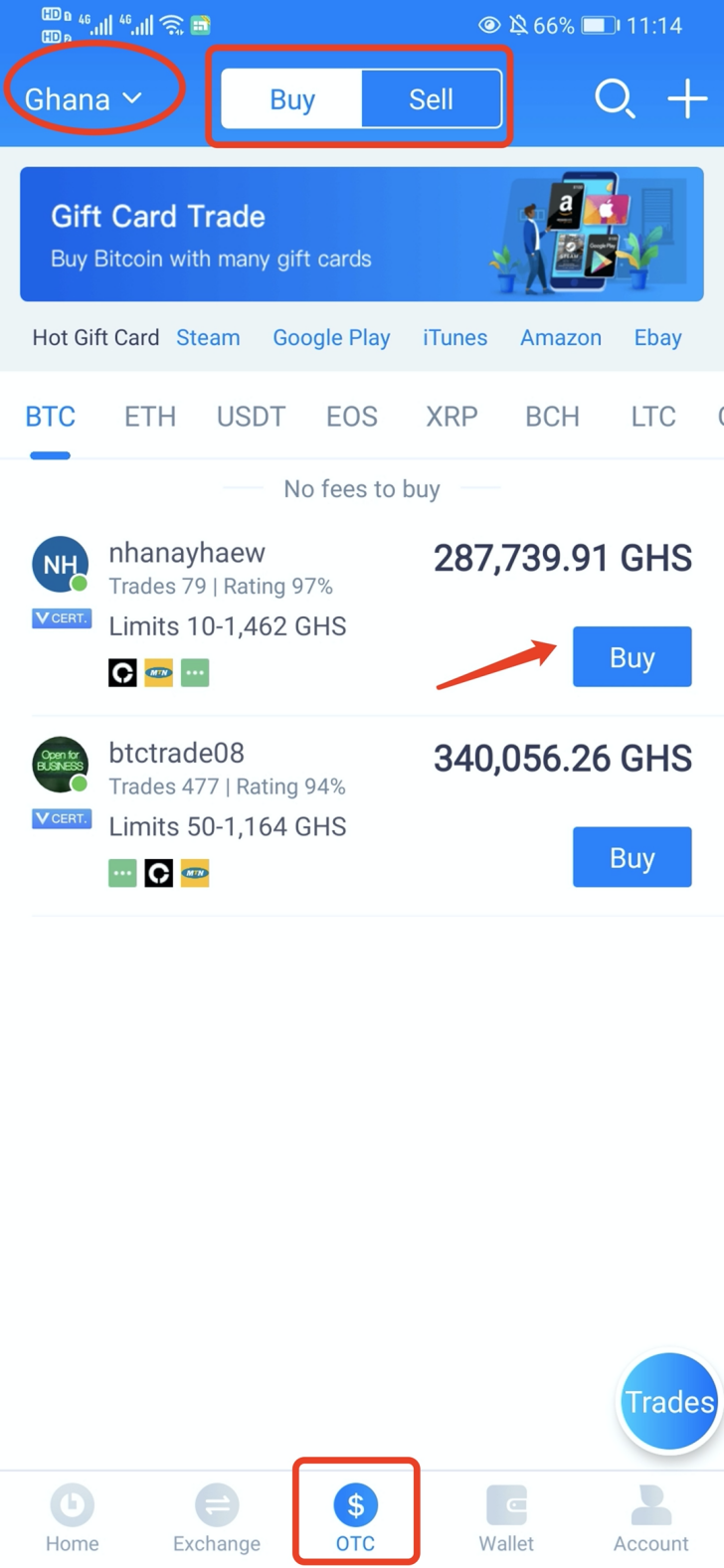Buy from seller nhanayhaew
The height and width of the screenshot is (1568, 724).
(x=632, y=657)
